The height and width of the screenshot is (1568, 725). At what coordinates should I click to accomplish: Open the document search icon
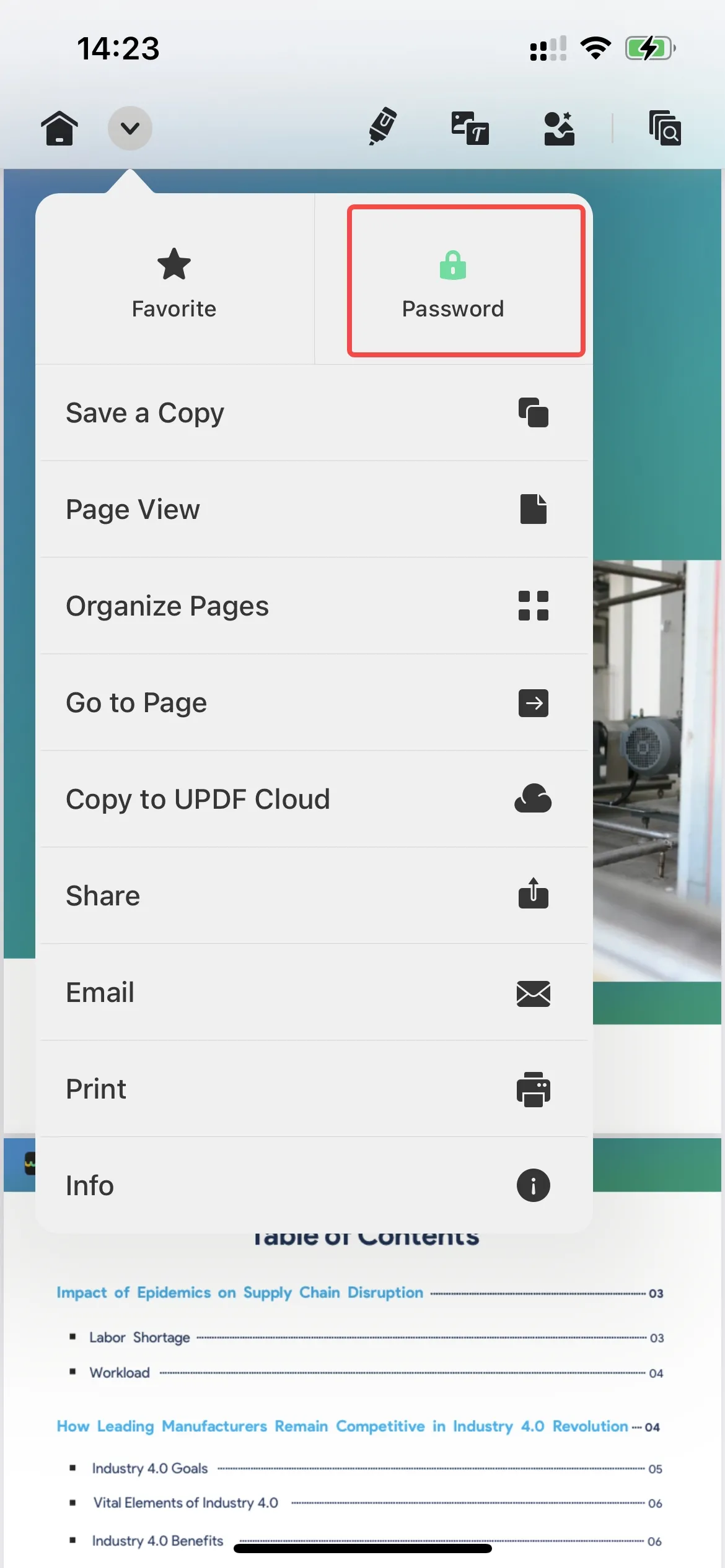tap(665, 128)
